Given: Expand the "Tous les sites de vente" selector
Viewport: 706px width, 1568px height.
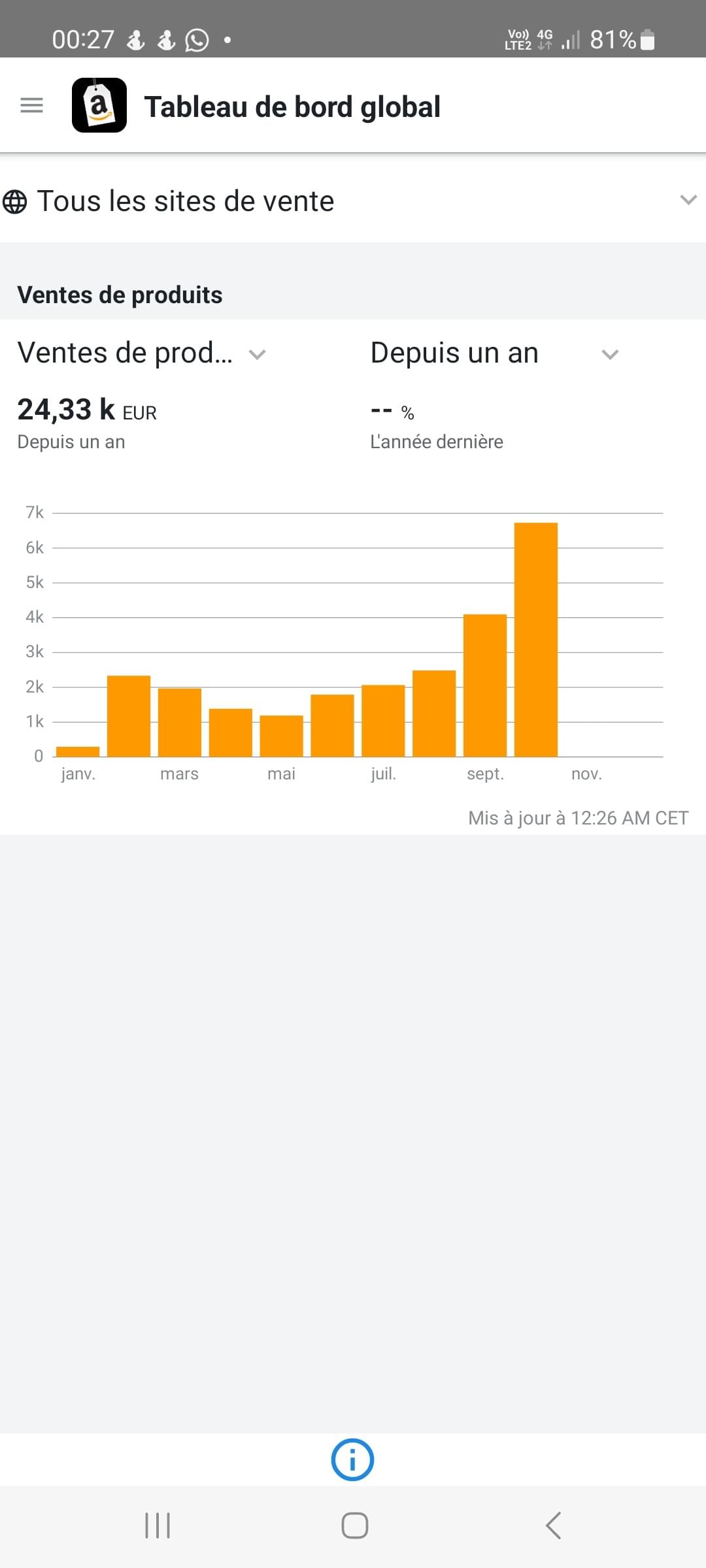Looking at the screenshot, I should coord(353,201).
